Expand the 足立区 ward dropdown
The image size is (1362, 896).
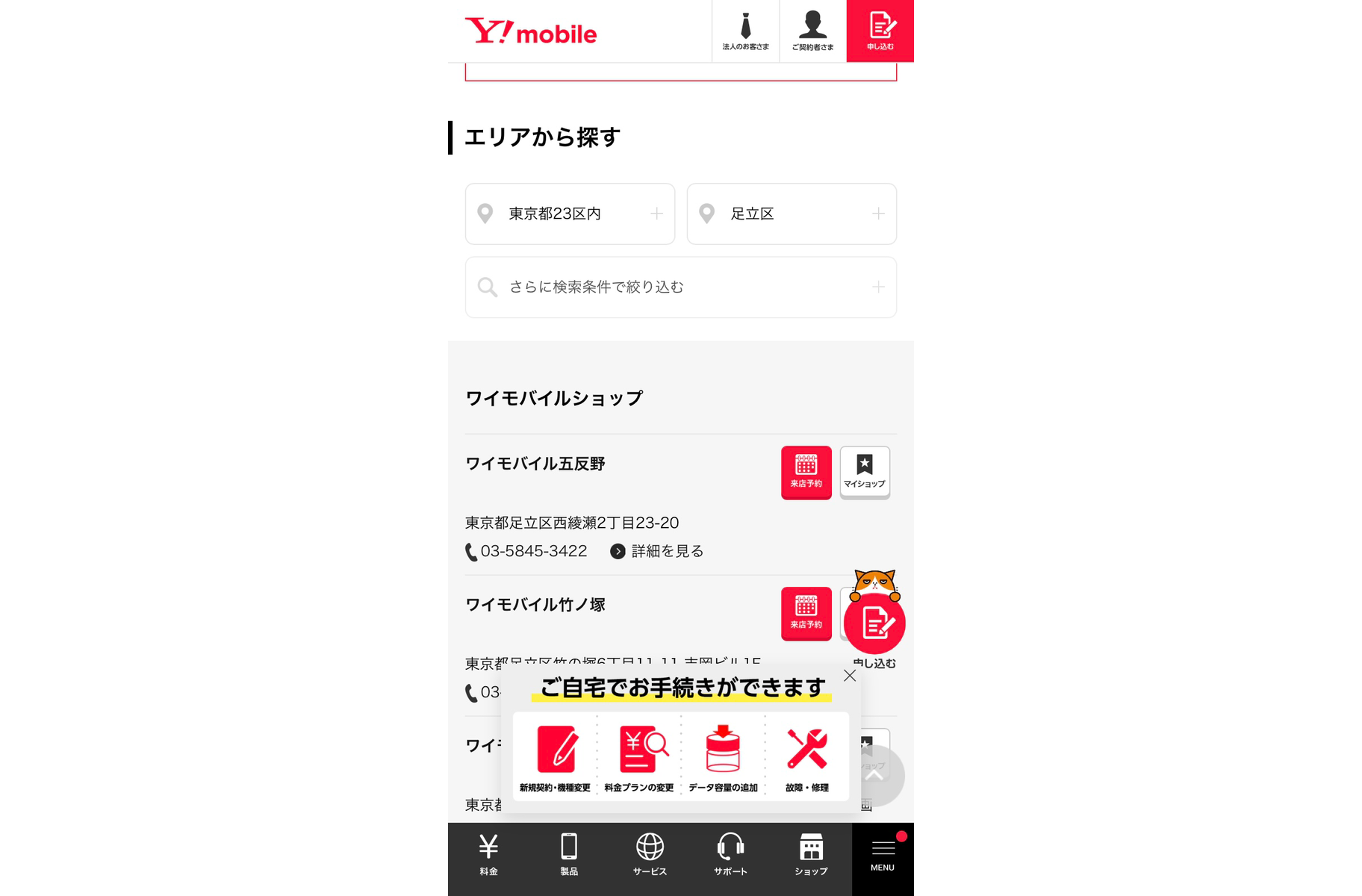pos(792,214)
